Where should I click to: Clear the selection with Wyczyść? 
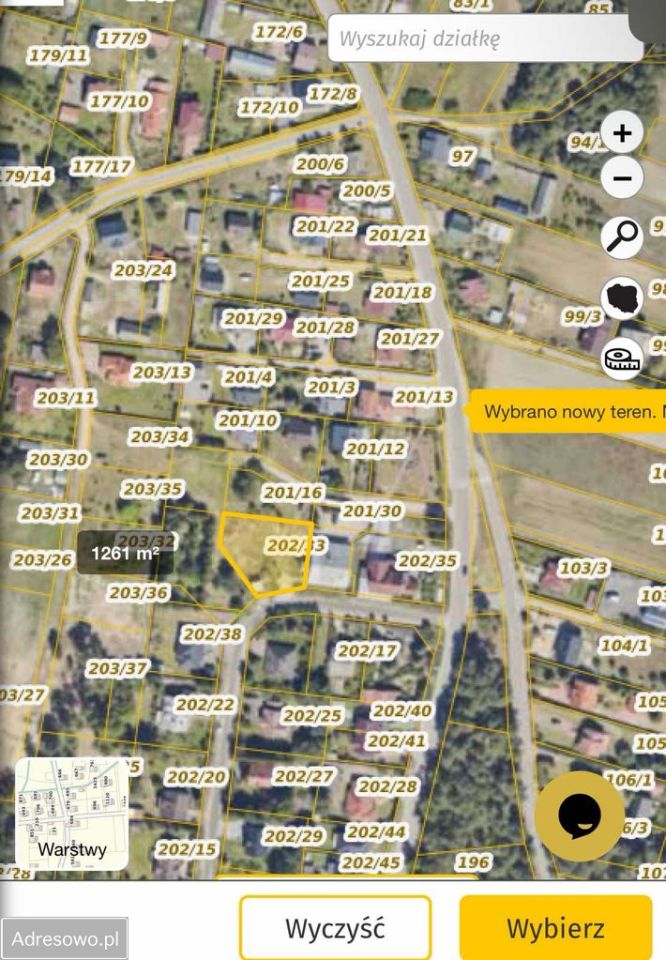(335, 928)
